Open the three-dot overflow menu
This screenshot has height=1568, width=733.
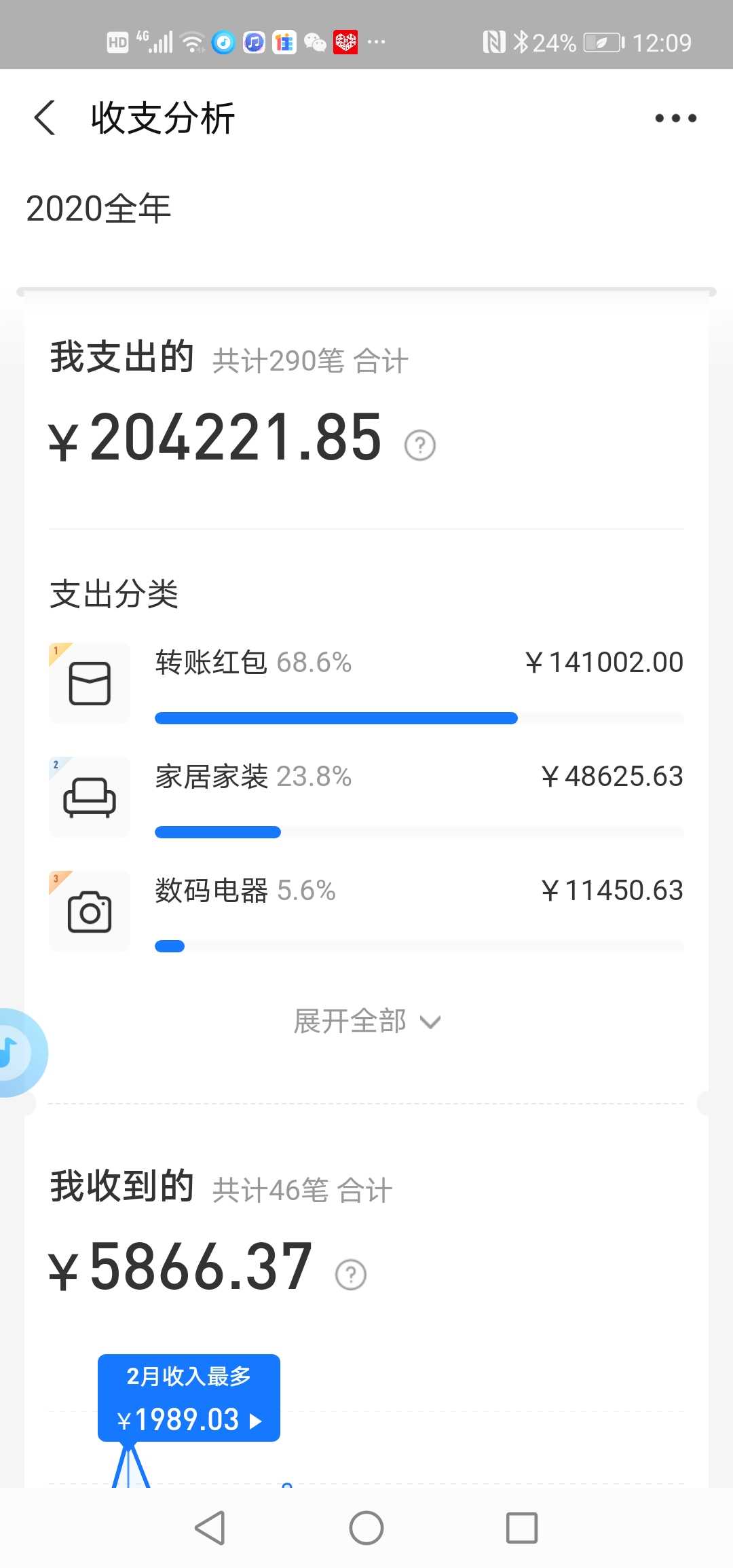[x=675, y=118]
